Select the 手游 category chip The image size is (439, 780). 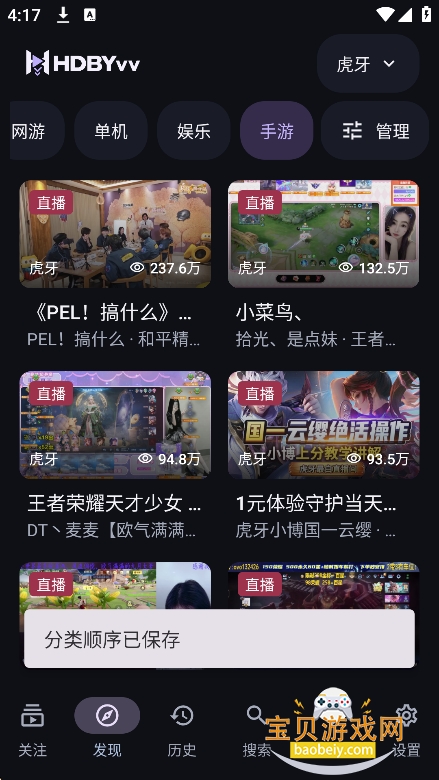click(277, 131)
